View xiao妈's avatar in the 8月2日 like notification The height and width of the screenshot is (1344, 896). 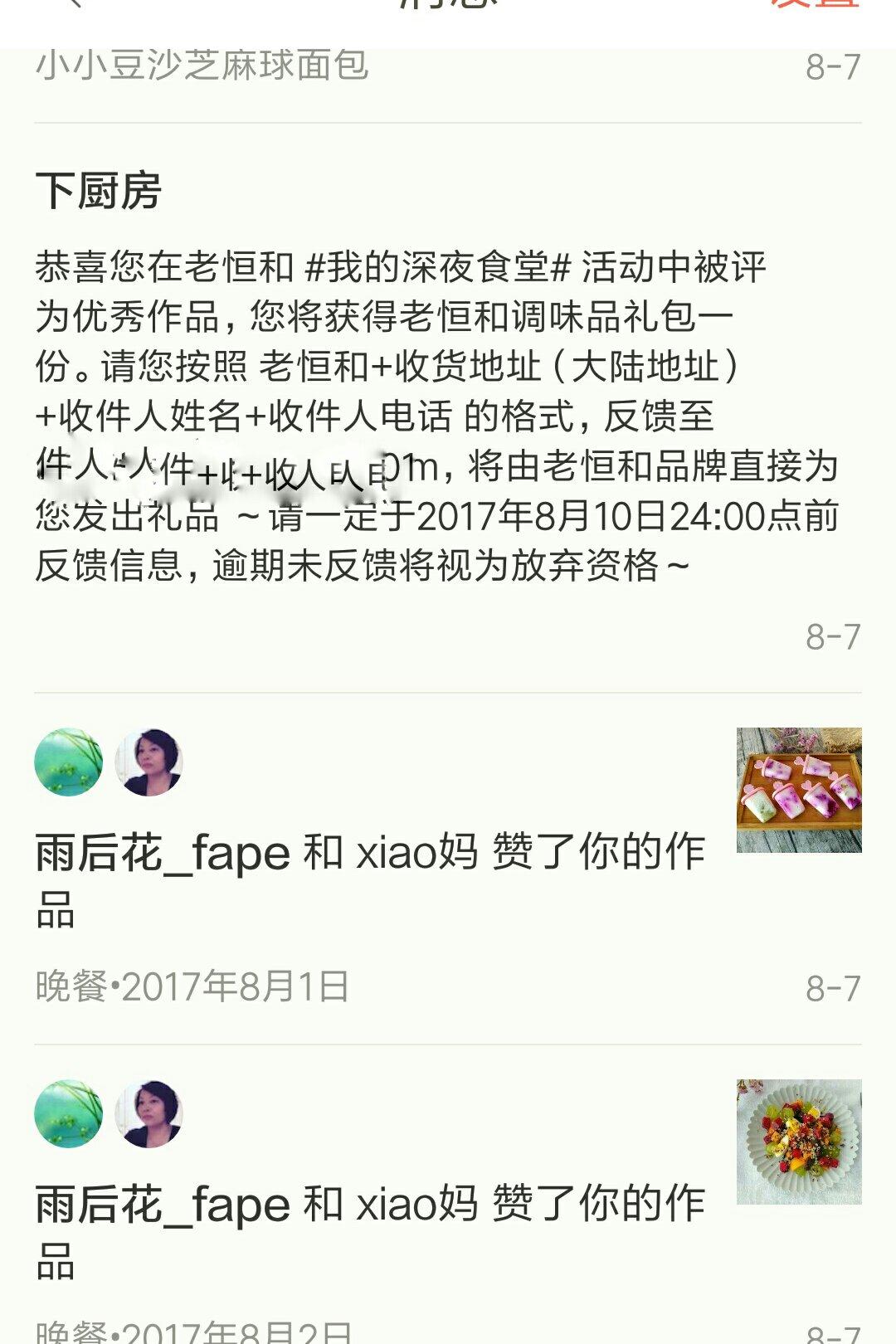[x=149, y=1114]
